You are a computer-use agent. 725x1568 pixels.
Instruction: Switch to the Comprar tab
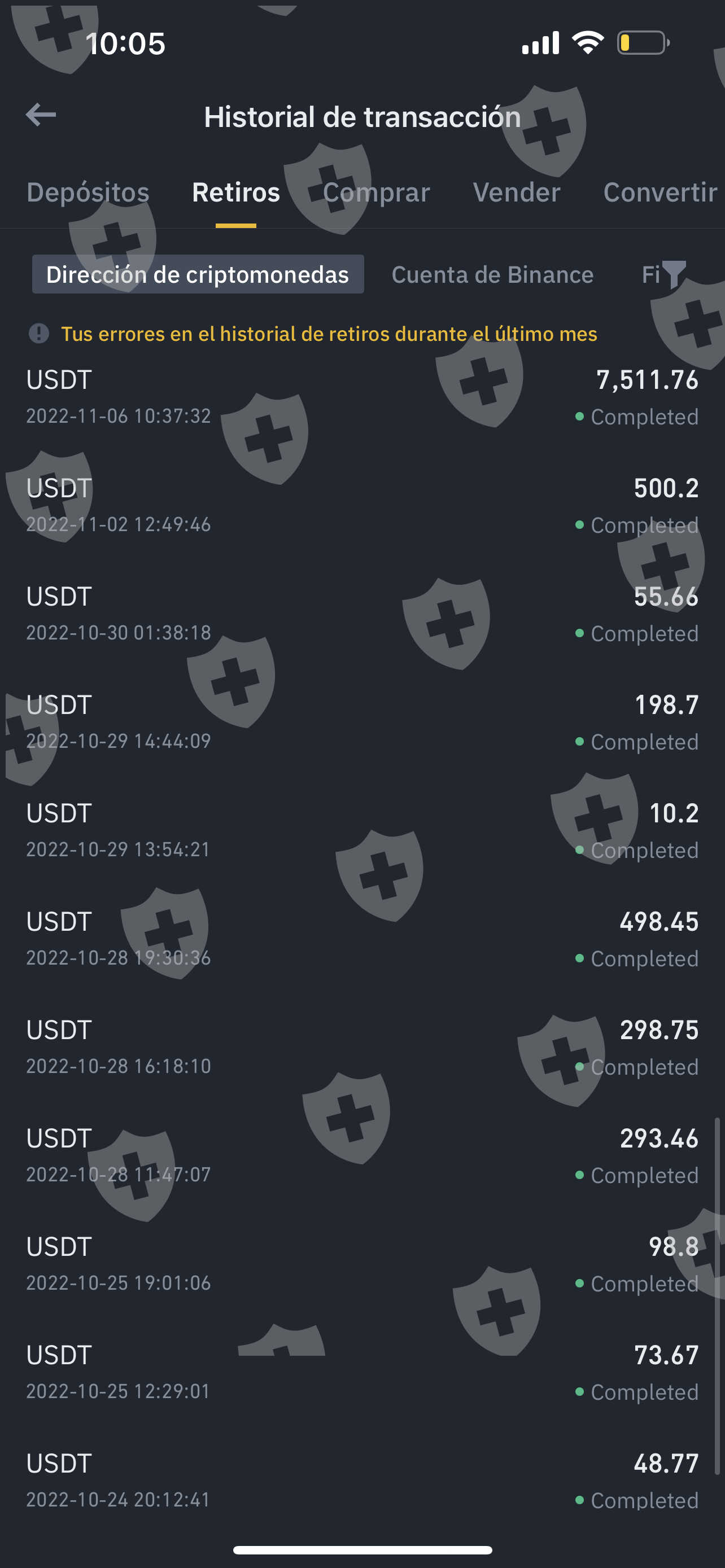(x=376, y=192)
